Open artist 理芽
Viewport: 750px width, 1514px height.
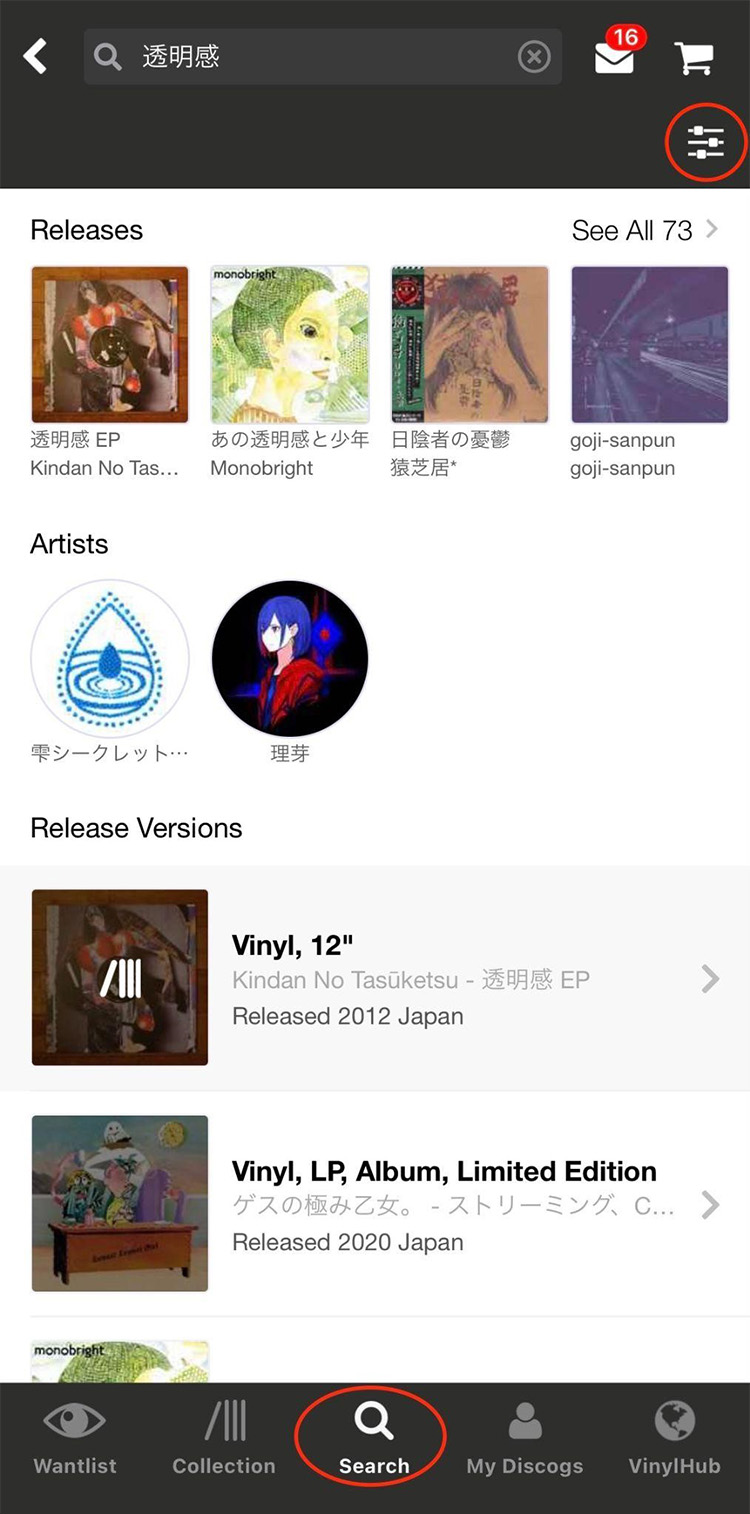tap(289, 658)
